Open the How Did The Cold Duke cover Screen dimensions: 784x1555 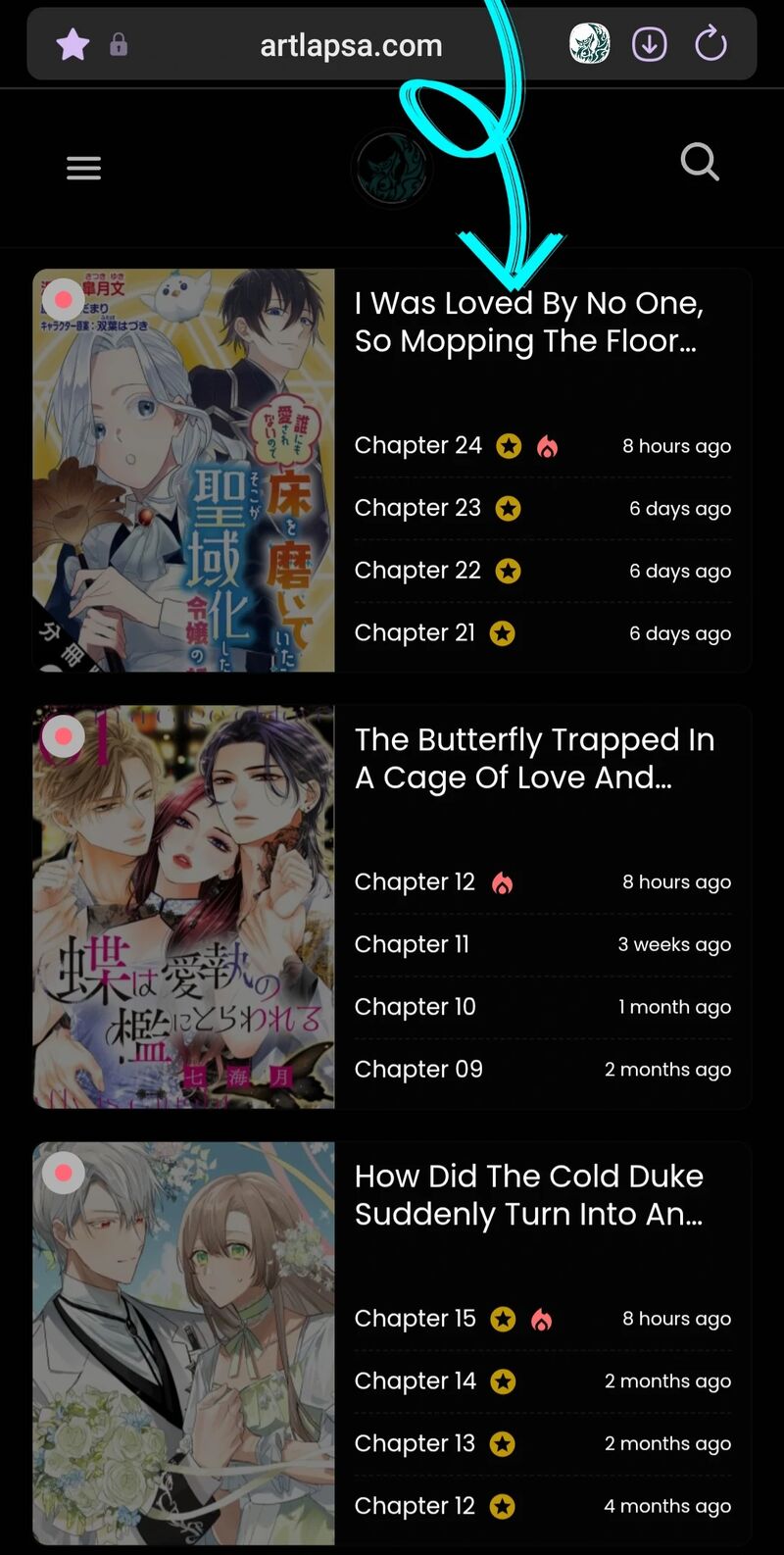click(x=183, y=1343)
